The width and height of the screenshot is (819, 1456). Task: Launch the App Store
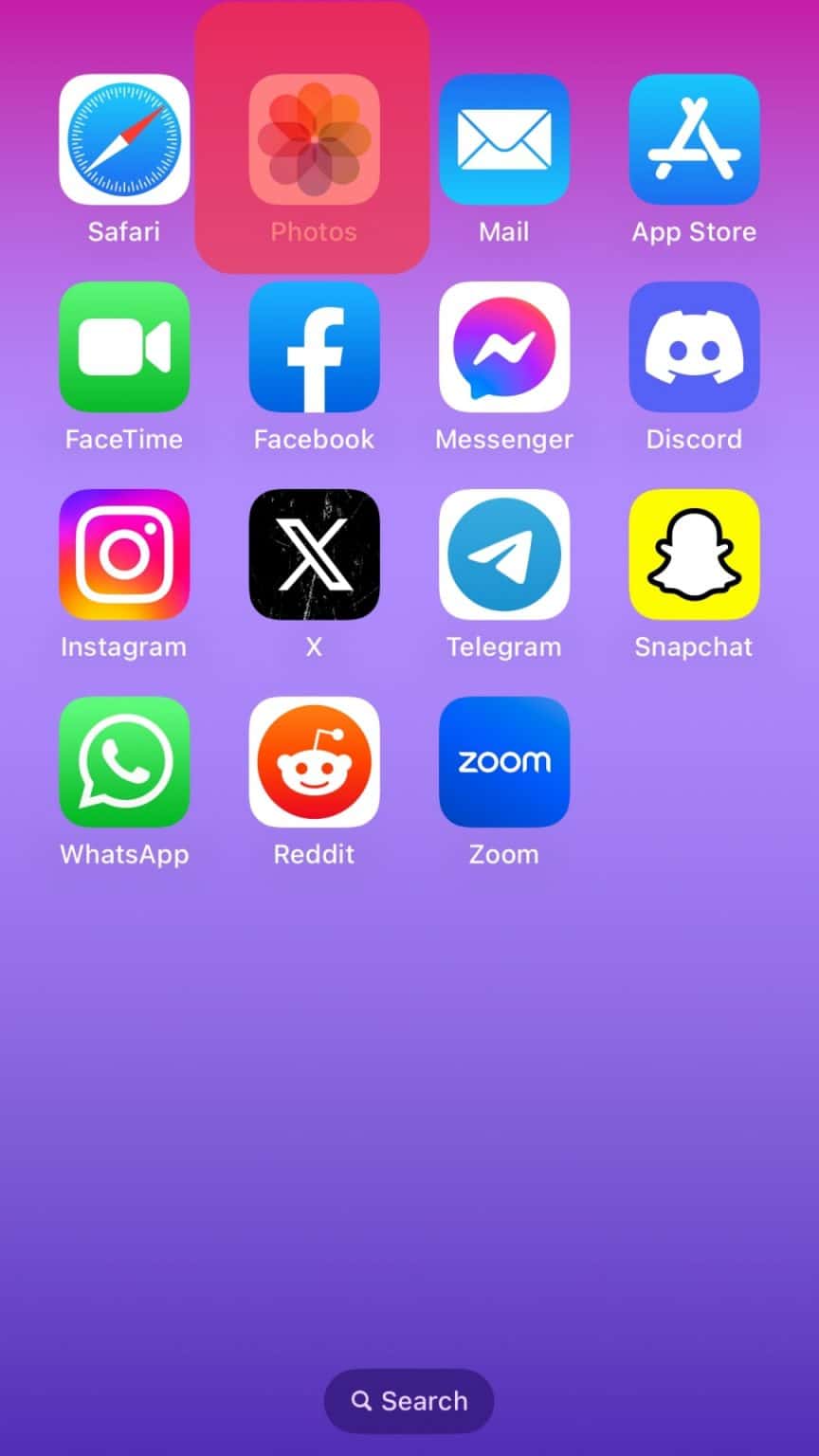click(x=693, y=140)
